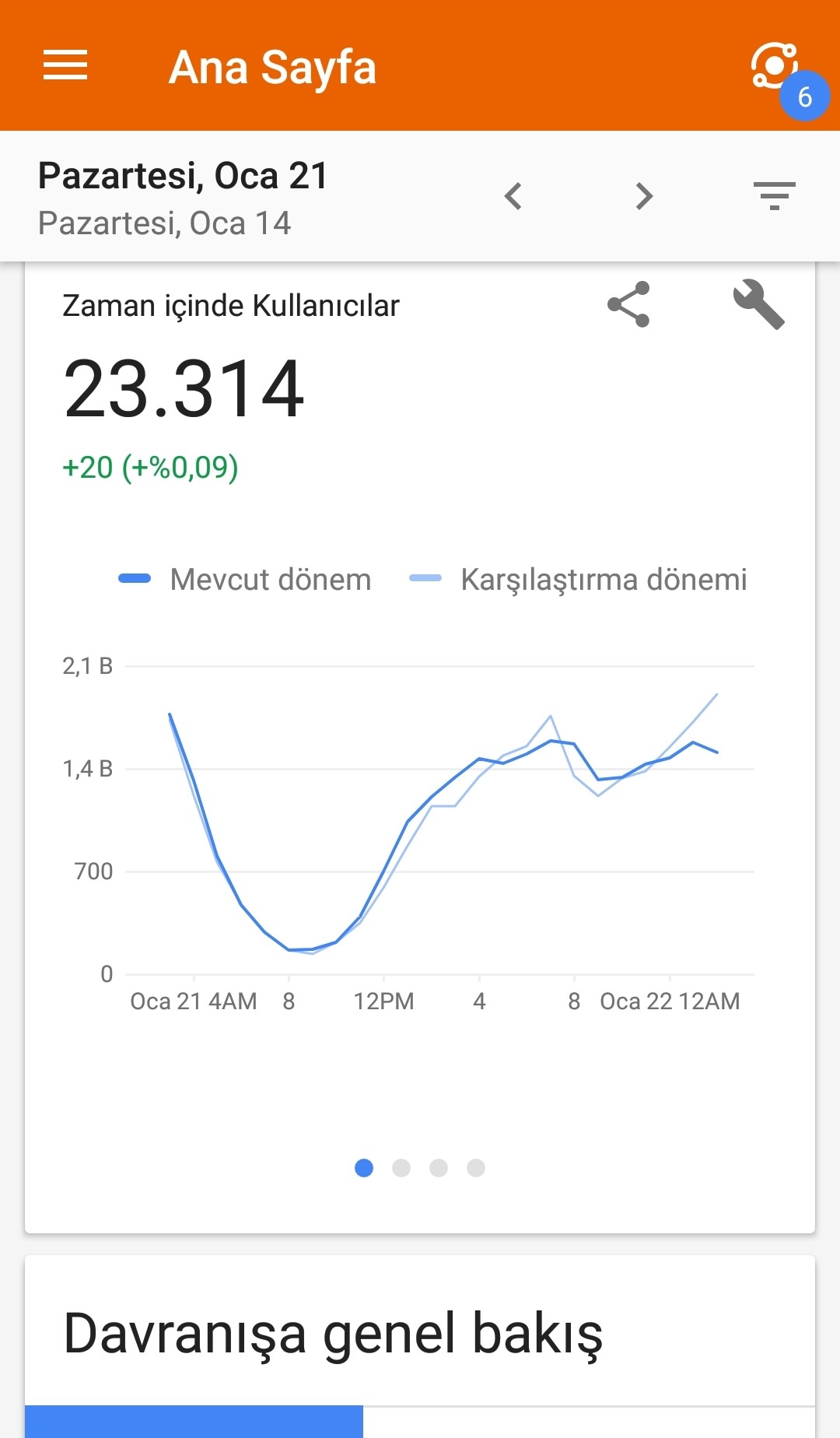The width and height of the screenshot is (840, 1438).
Task: Select the date range Pazartesi, Oca 21
Action: point(183,176)
